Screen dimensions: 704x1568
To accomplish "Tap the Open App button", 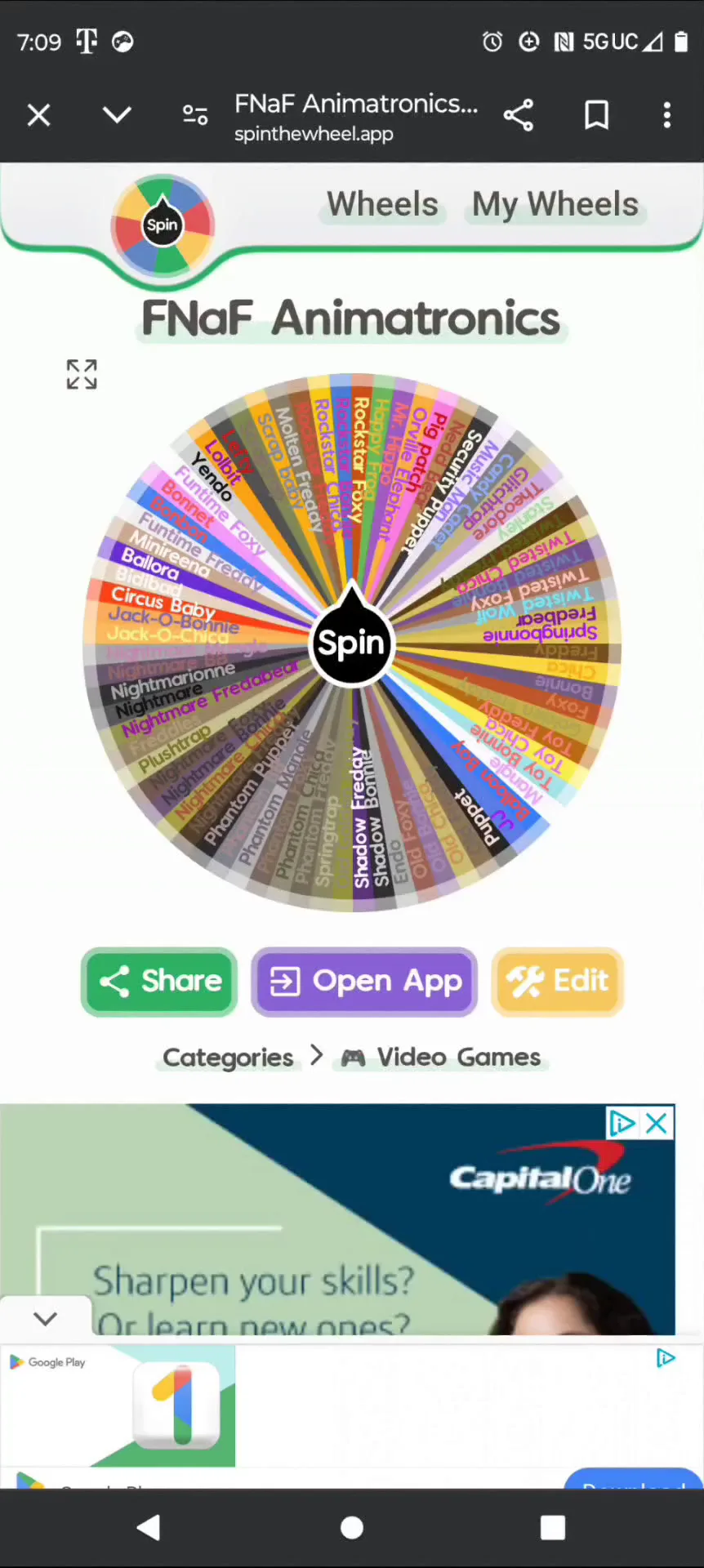I will (364, 981).
